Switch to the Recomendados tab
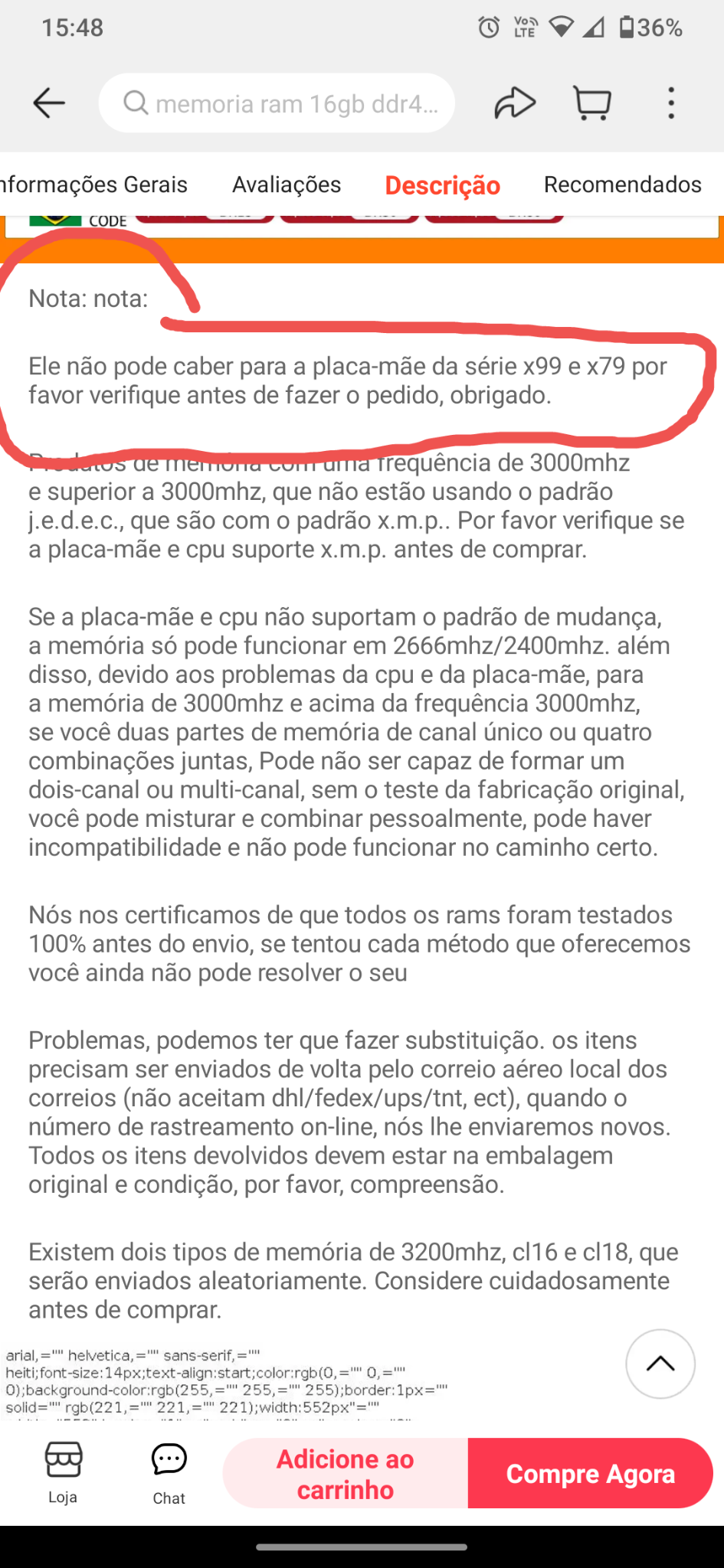The height and width of the screenshot is (1568, 724). [622, 185]
